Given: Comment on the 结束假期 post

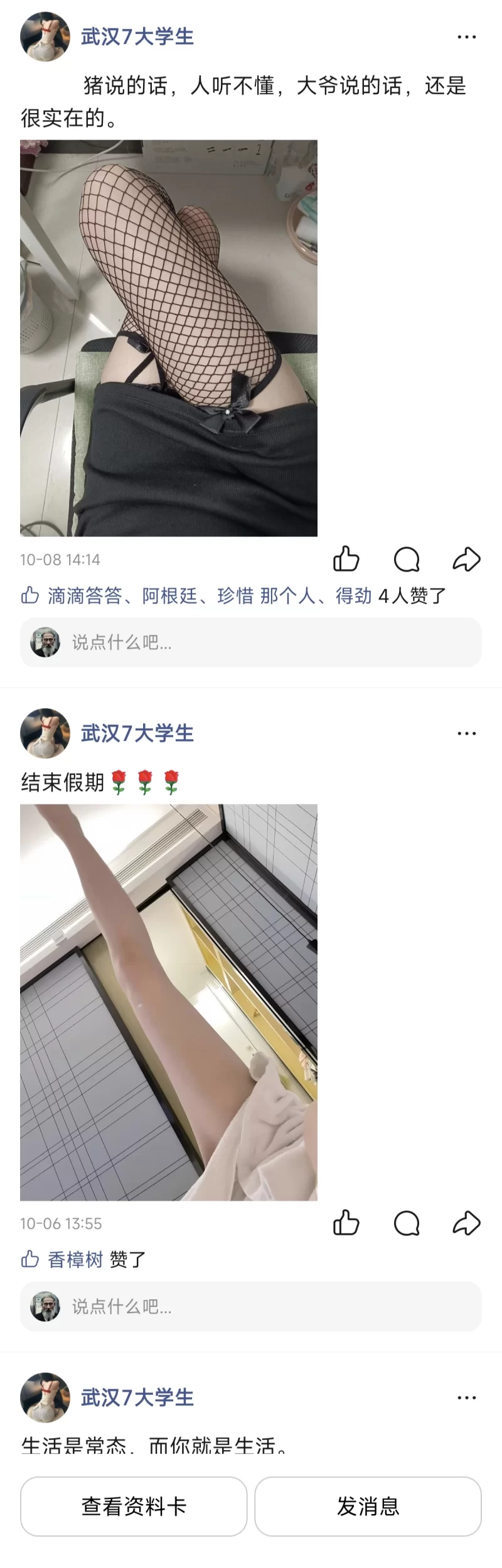Looking at the screenshot, I should click(x=407, y=1223).
